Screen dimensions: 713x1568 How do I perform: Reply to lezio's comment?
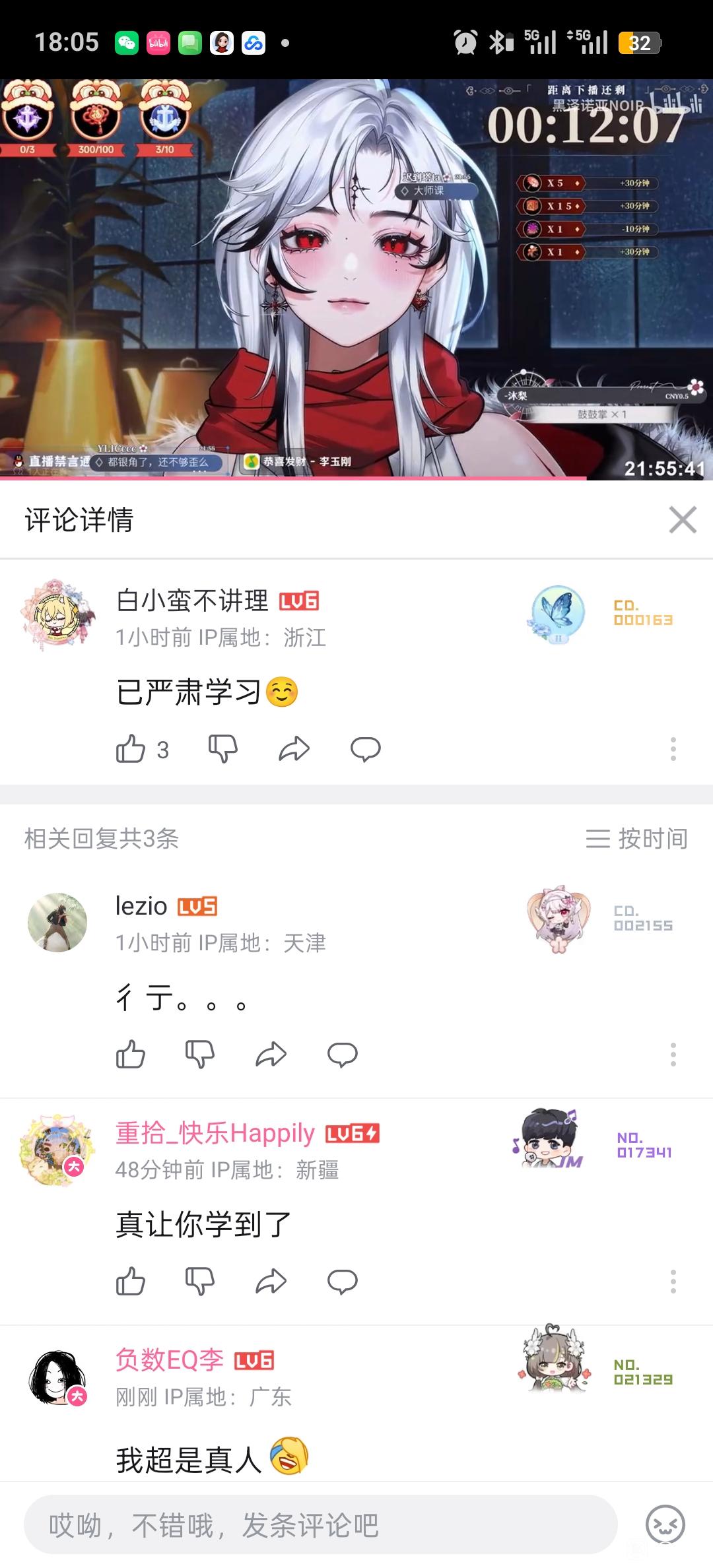point(342,1055)
